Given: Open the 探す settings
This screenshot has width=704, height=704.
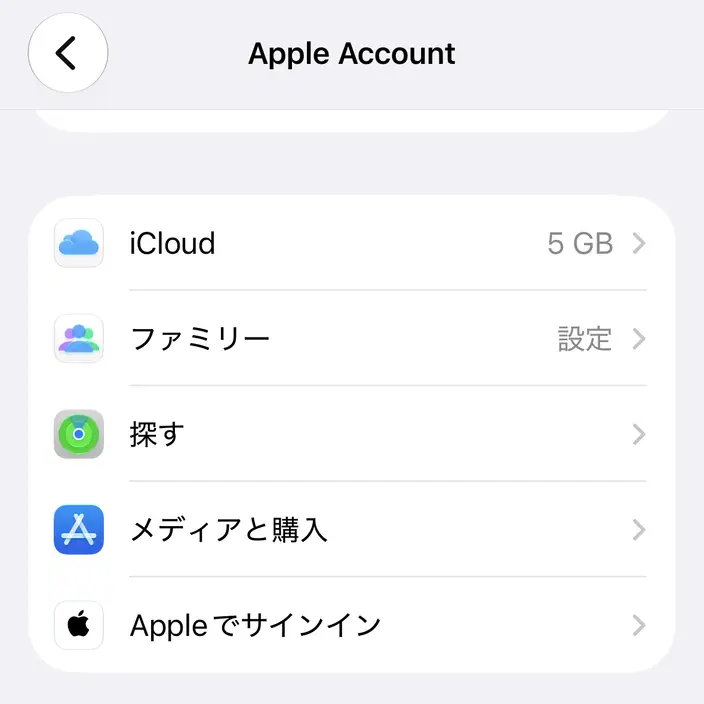Looking at the screenshot, I should coord(352,434).
